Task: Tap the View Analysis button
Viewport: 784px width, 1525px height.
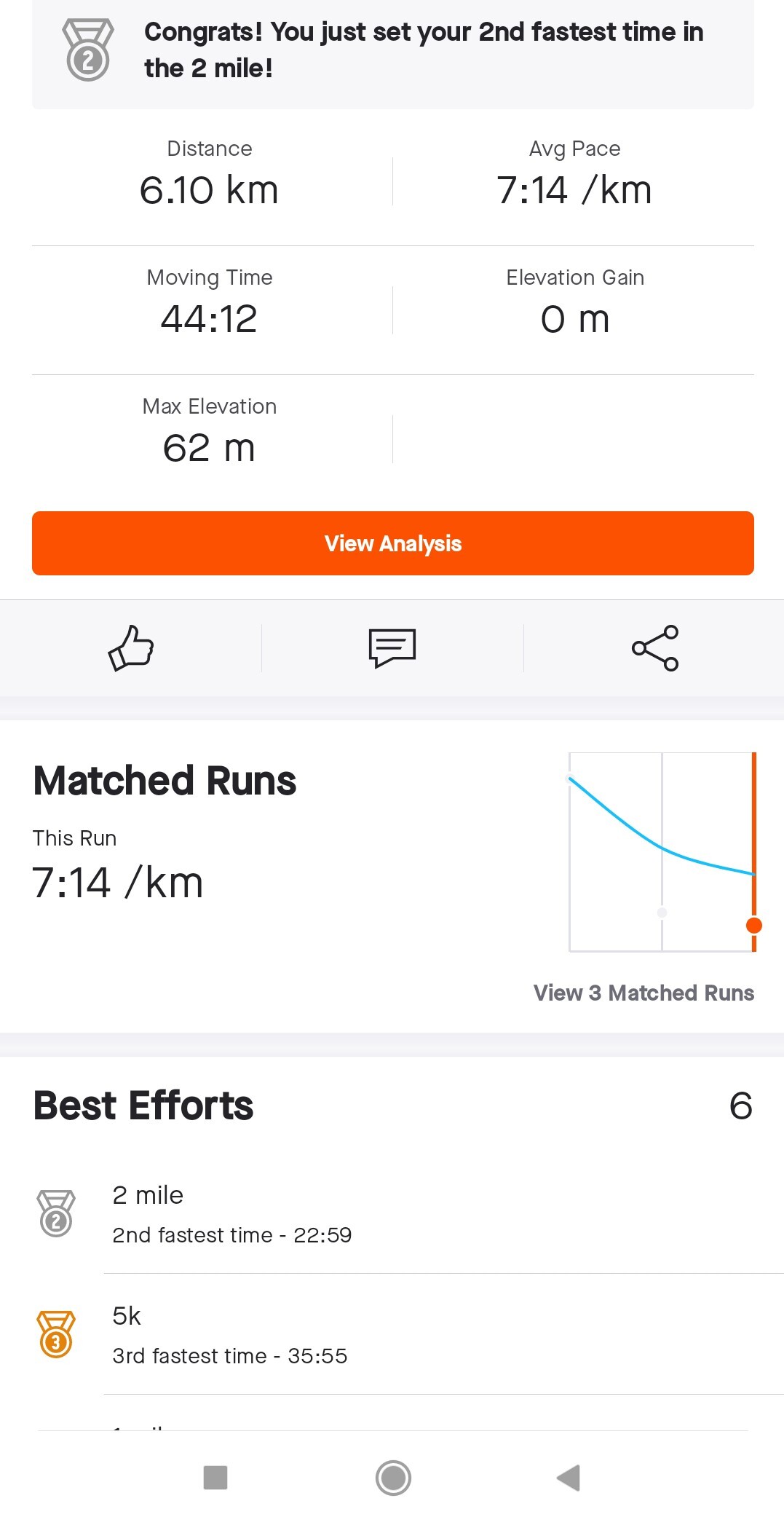Action: point(392,543)
